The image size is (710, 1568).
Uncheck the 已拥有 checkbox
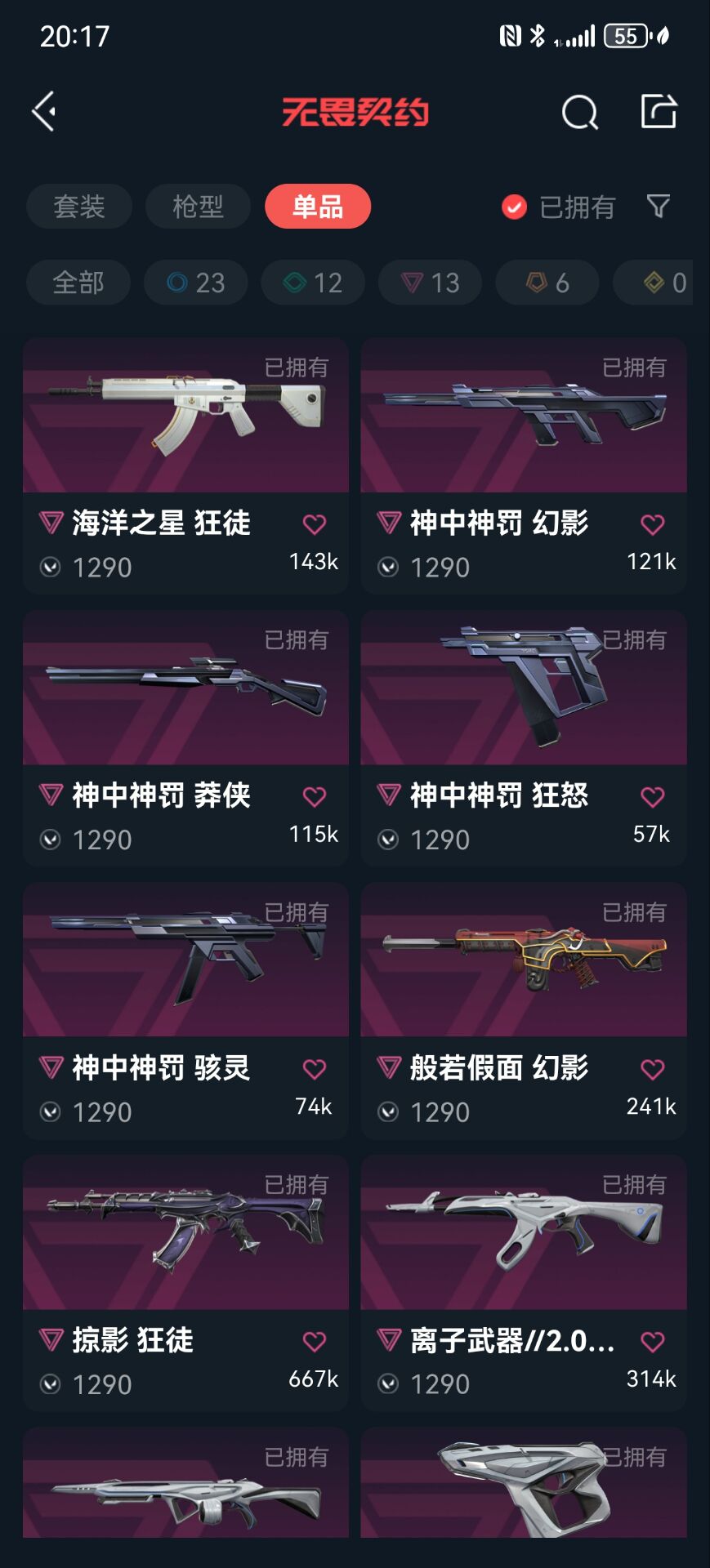click(514, 207)
